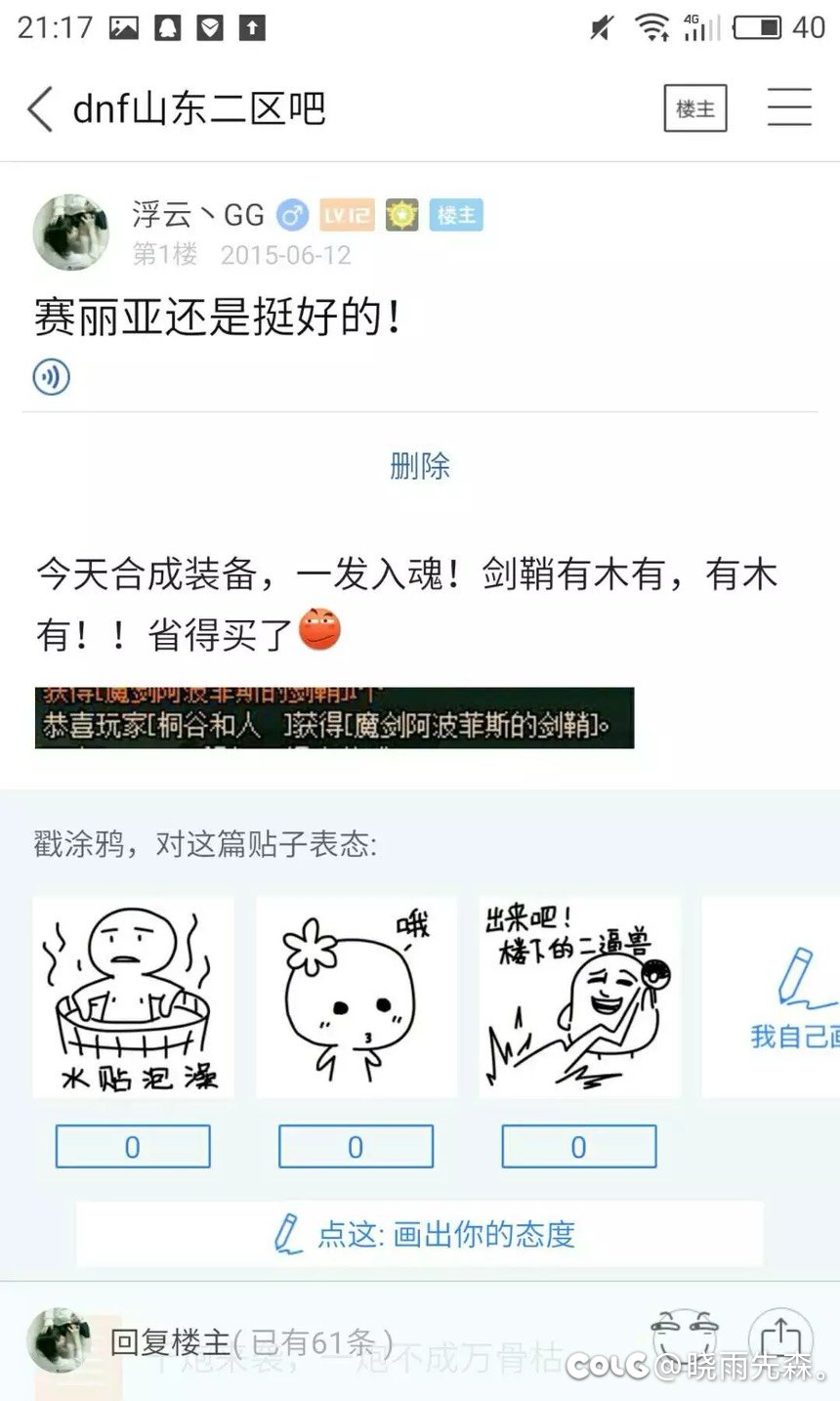Select the 哦 flower girl doodle sticker
This screenshot has width=840, height=1401.
(x=356, y=998)
